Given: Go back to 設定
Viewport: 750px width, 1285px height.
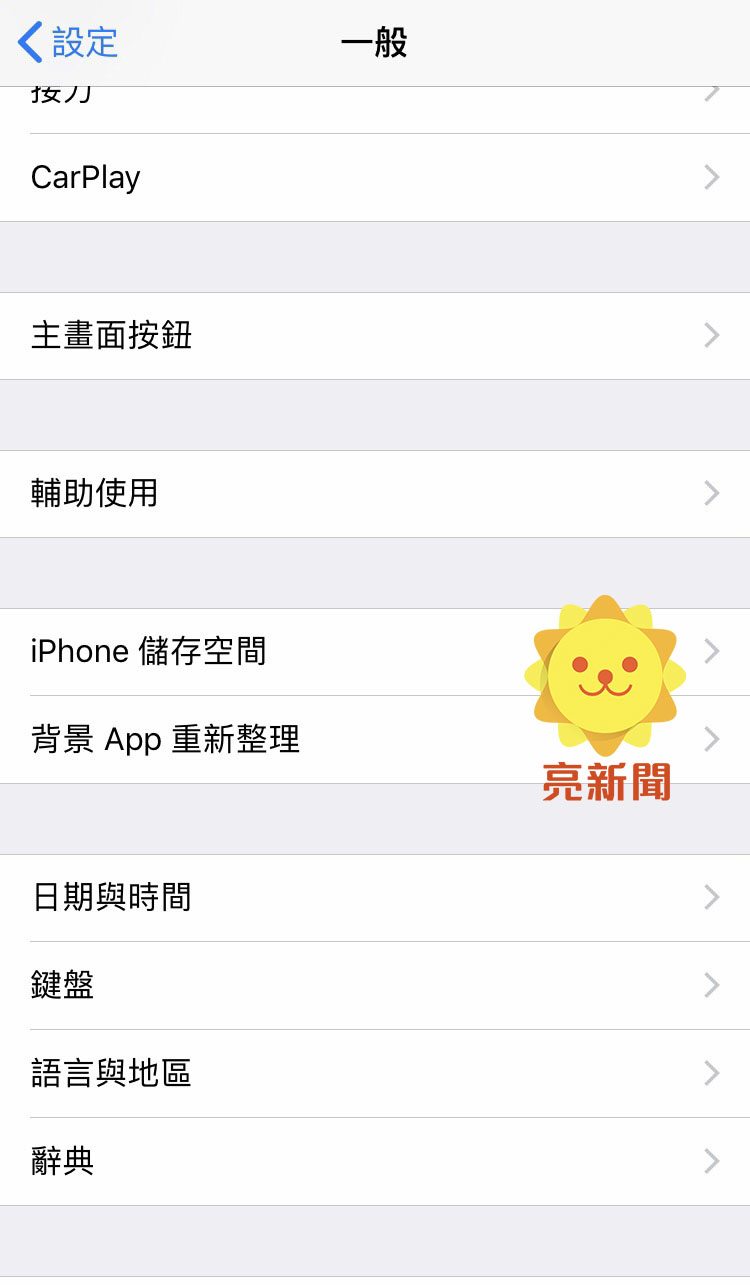Looking at the screenshot, I should coord(68,43).
